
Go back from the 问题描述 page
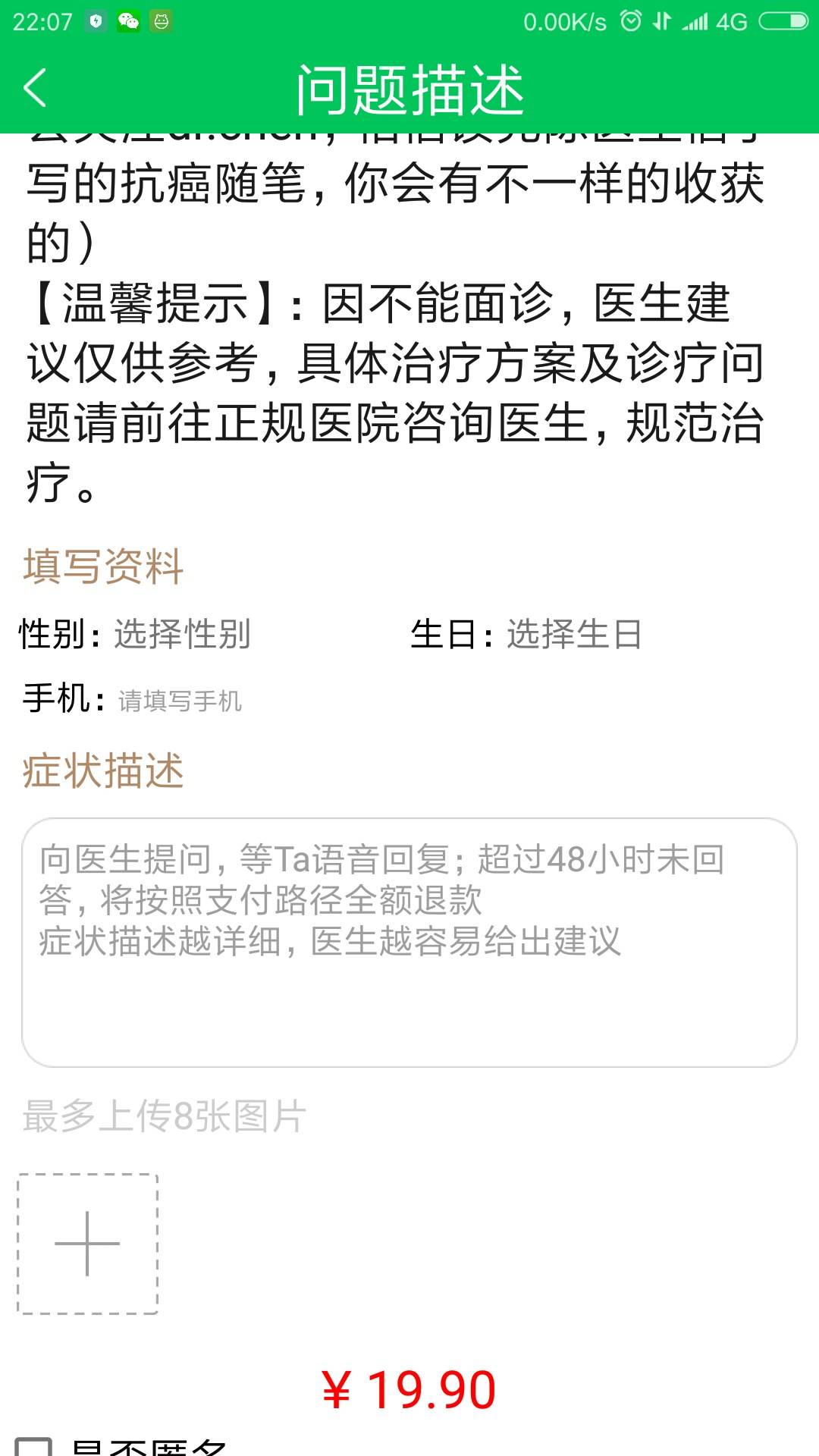coord(35,88)
